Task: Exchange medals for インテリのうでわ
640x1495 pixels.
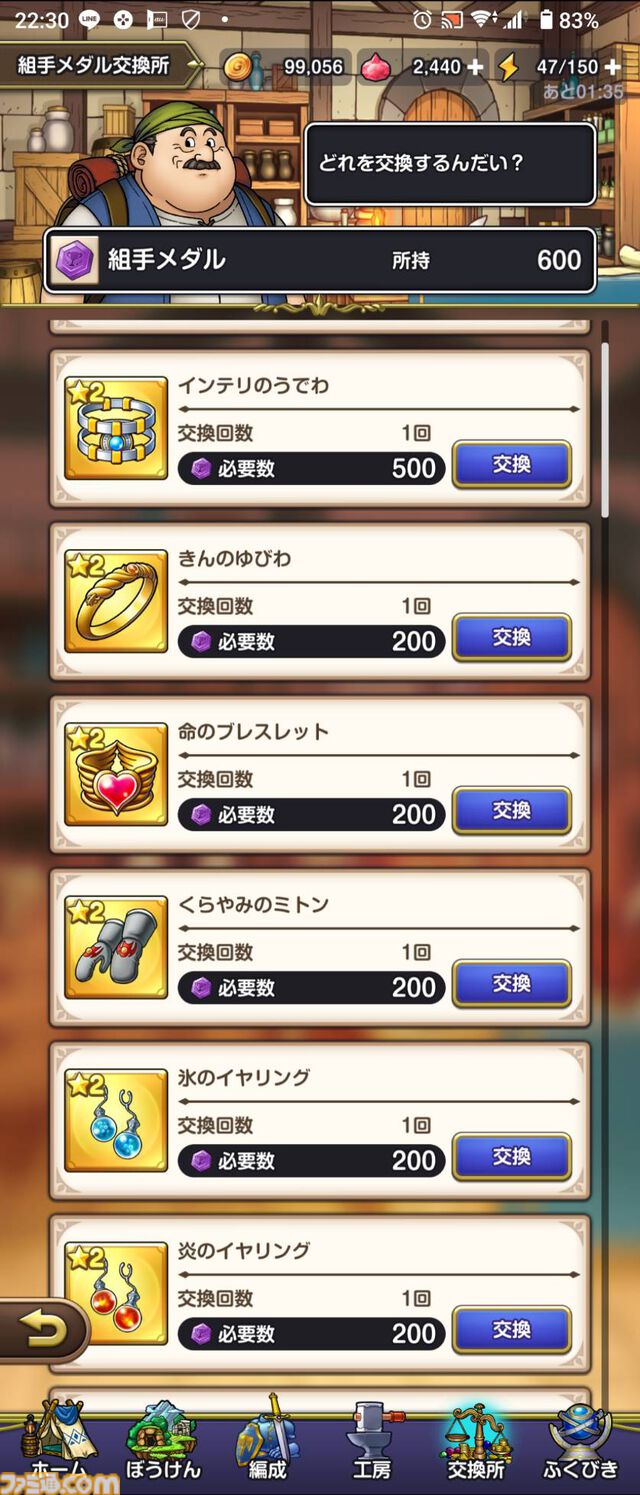Action: tap(511, 465)
